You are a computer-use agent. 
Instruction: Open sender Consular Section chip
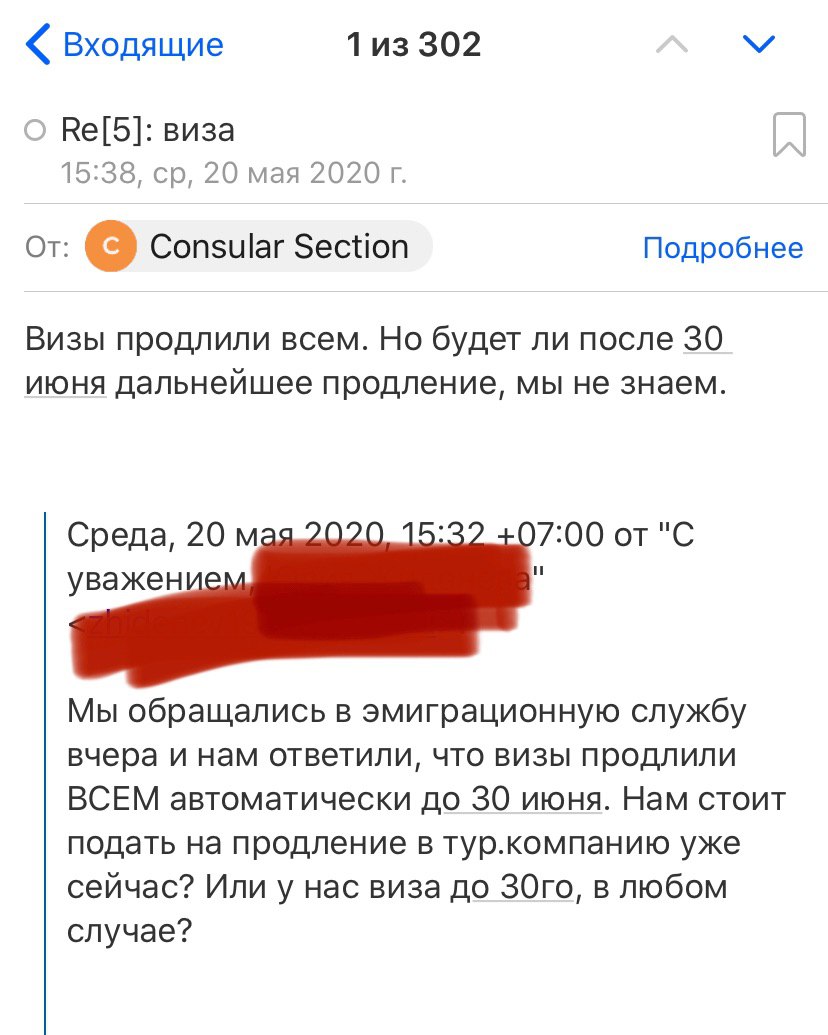click(x=258, y=247)
